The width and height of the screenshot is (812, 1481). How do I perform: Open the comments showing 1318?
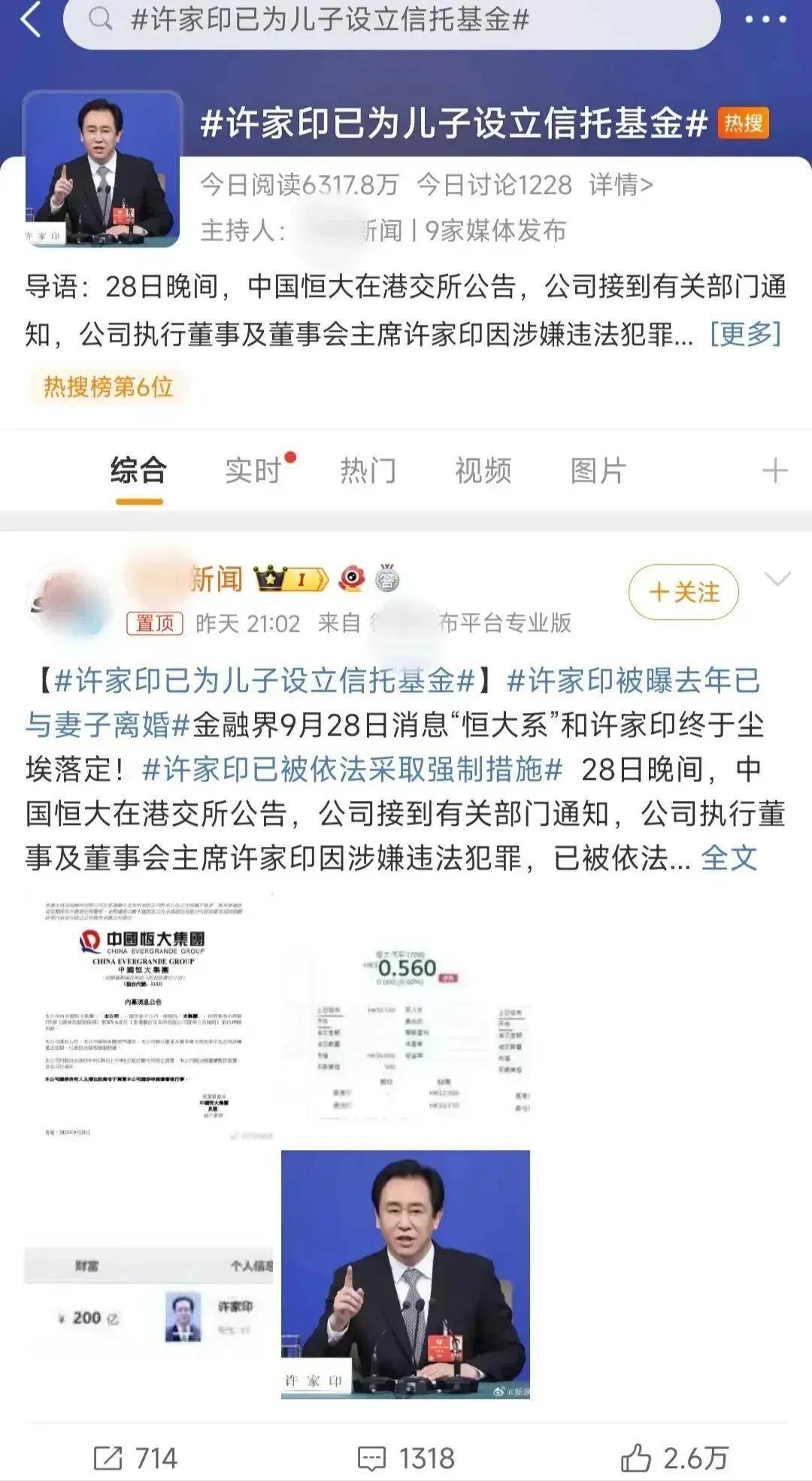coord(406,1458)
